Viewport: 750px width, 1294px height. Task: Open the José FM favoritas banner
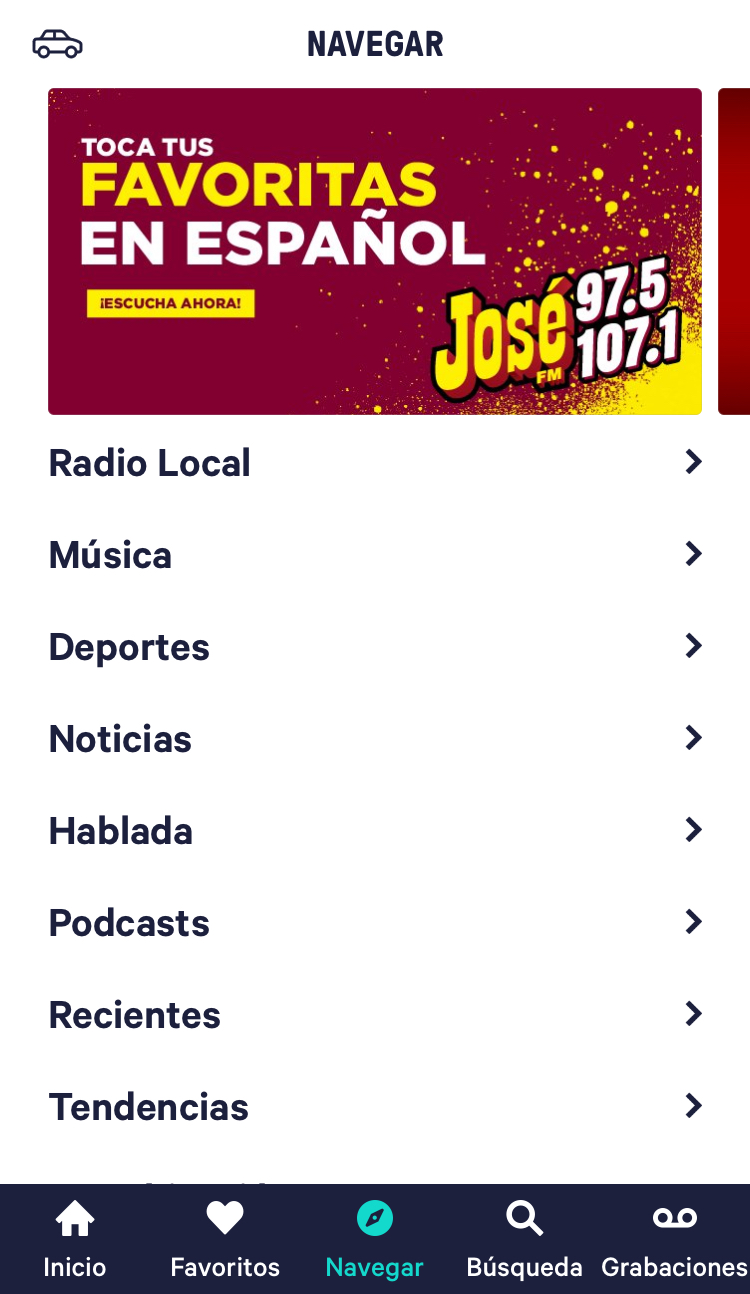point(375,251)
